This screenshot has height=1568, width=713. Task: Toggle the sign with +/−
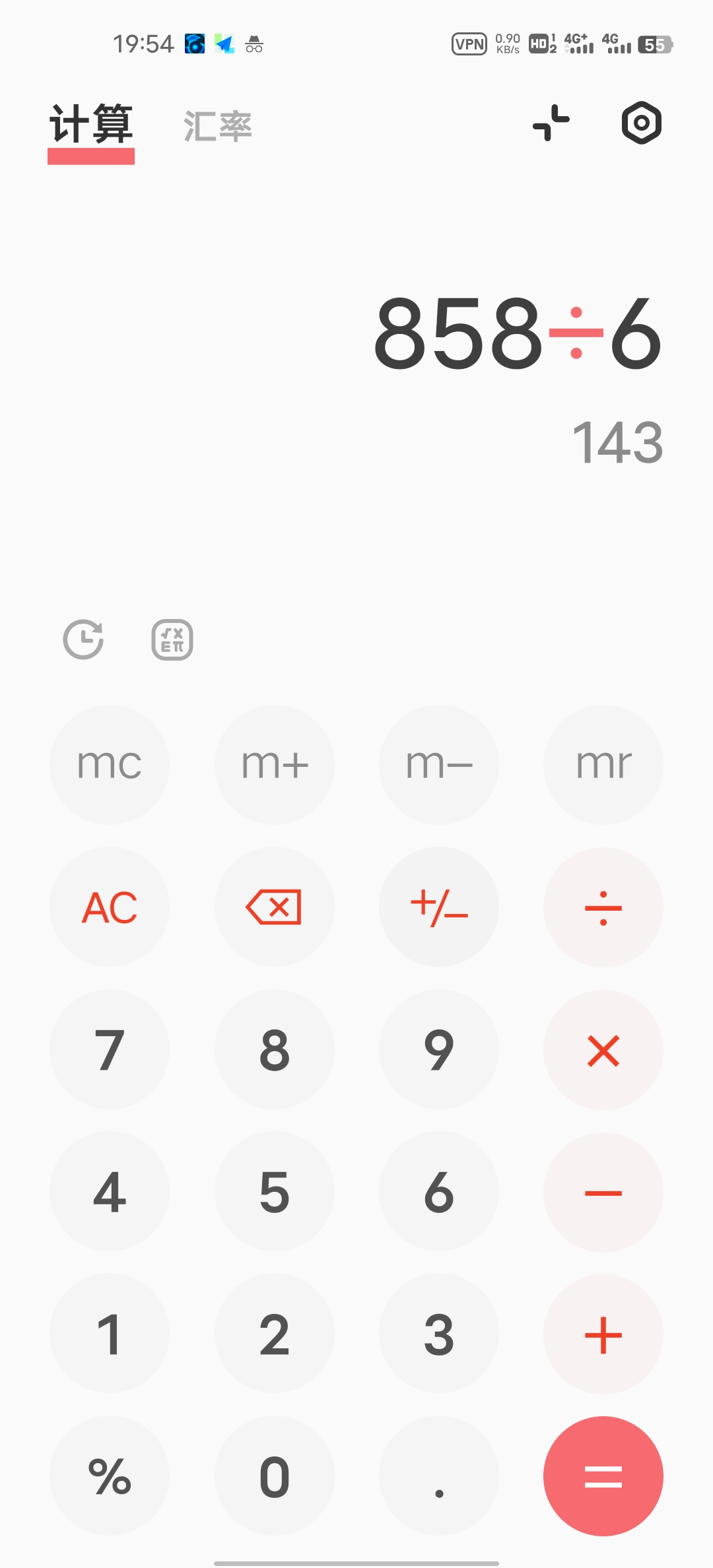click(439, 907)
